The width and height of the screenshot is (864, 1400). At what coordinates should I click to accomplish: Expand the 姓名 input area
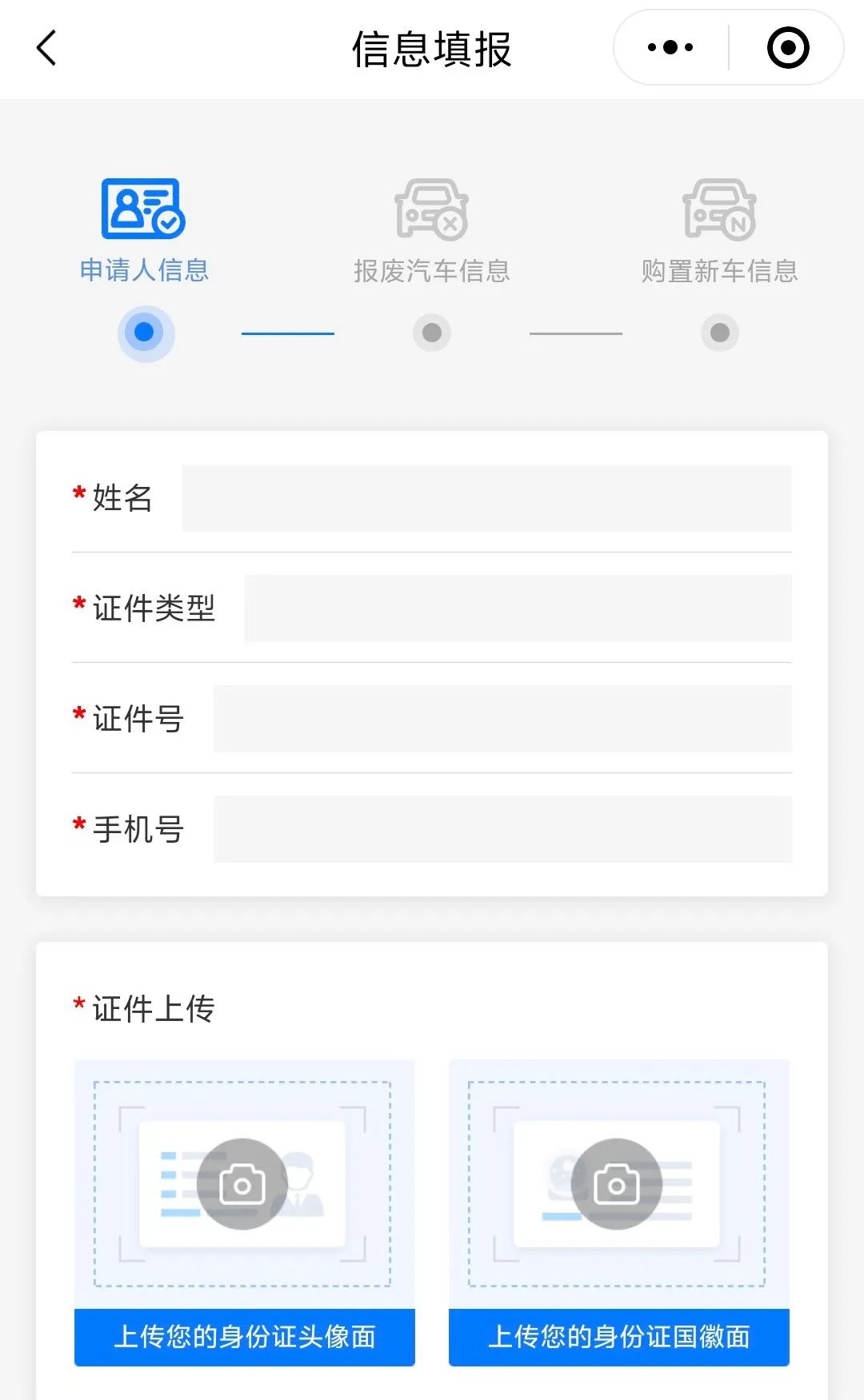(486, 497)
